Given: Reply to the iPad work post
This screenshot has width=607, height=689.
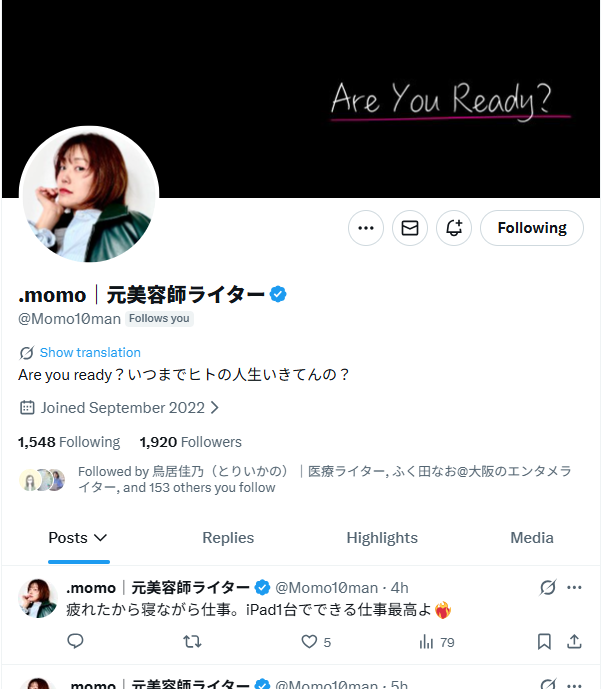Looking at the screenshot, I should 75,642.
